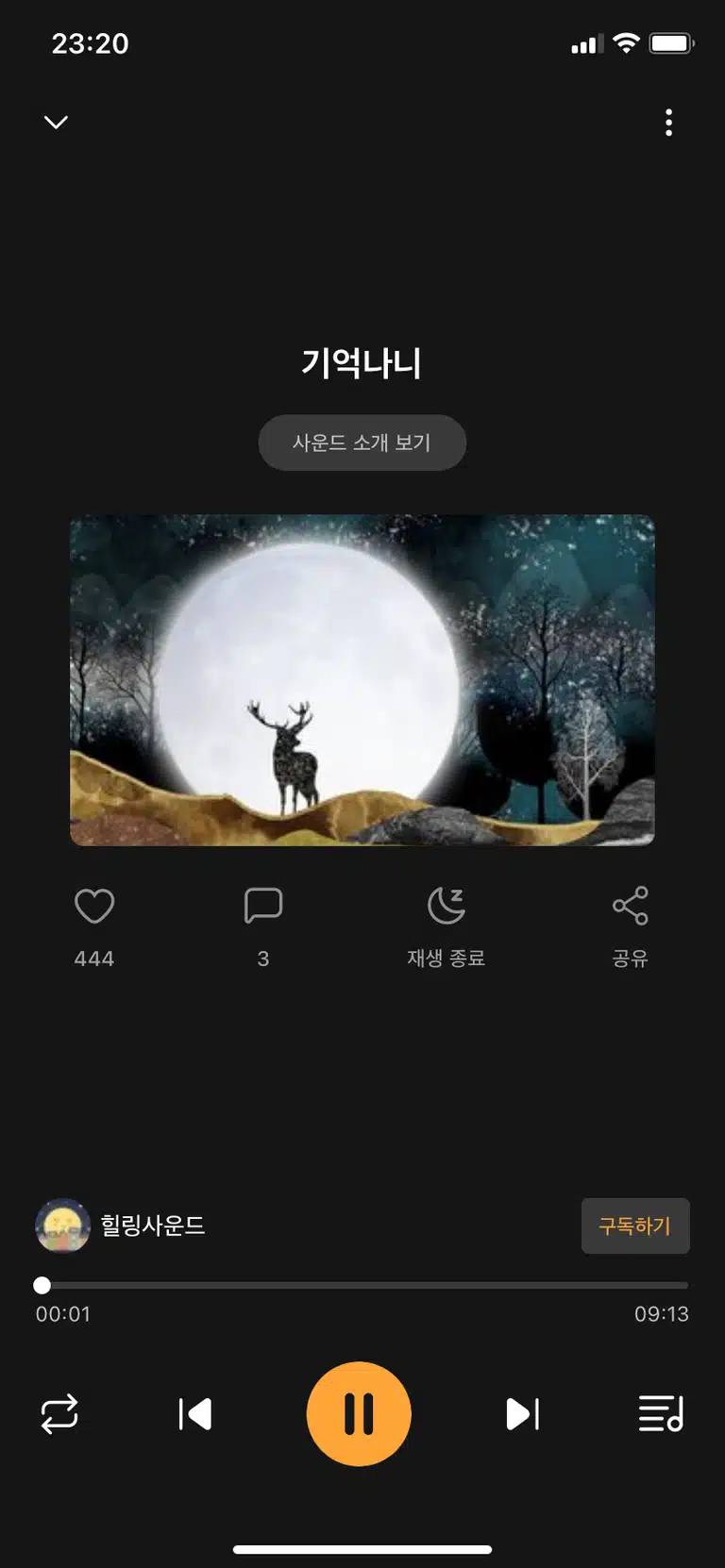This screenshot has width=725, height=1568.
Task: Toggle the repeat mode icon
Action: click(x=59, y=1414)
